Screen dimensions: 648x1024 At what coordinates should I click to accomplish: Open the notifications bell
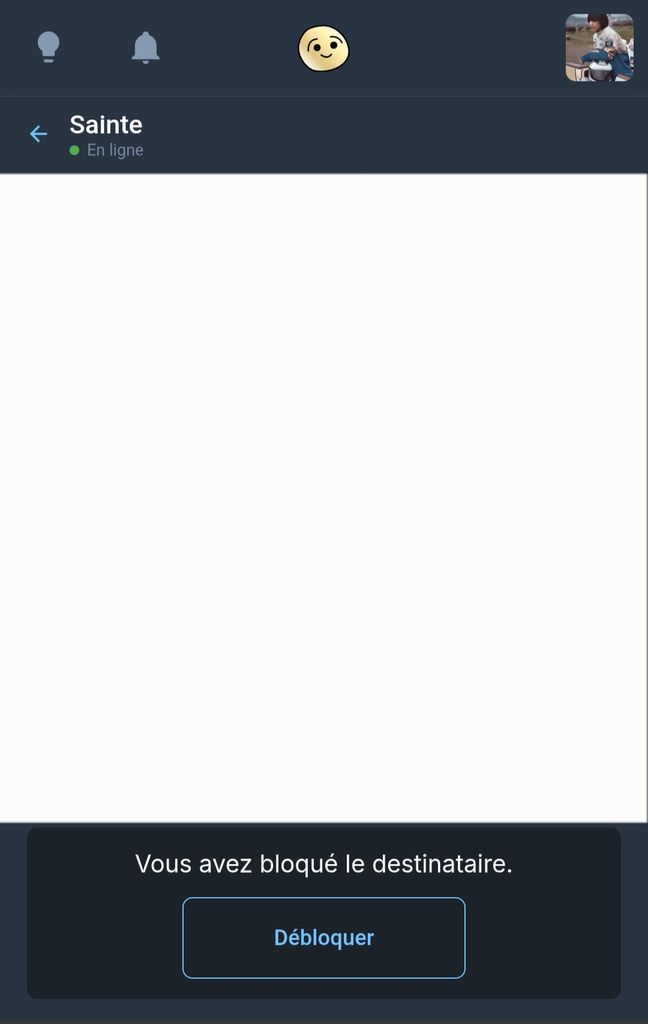click(x=146, y=47)
